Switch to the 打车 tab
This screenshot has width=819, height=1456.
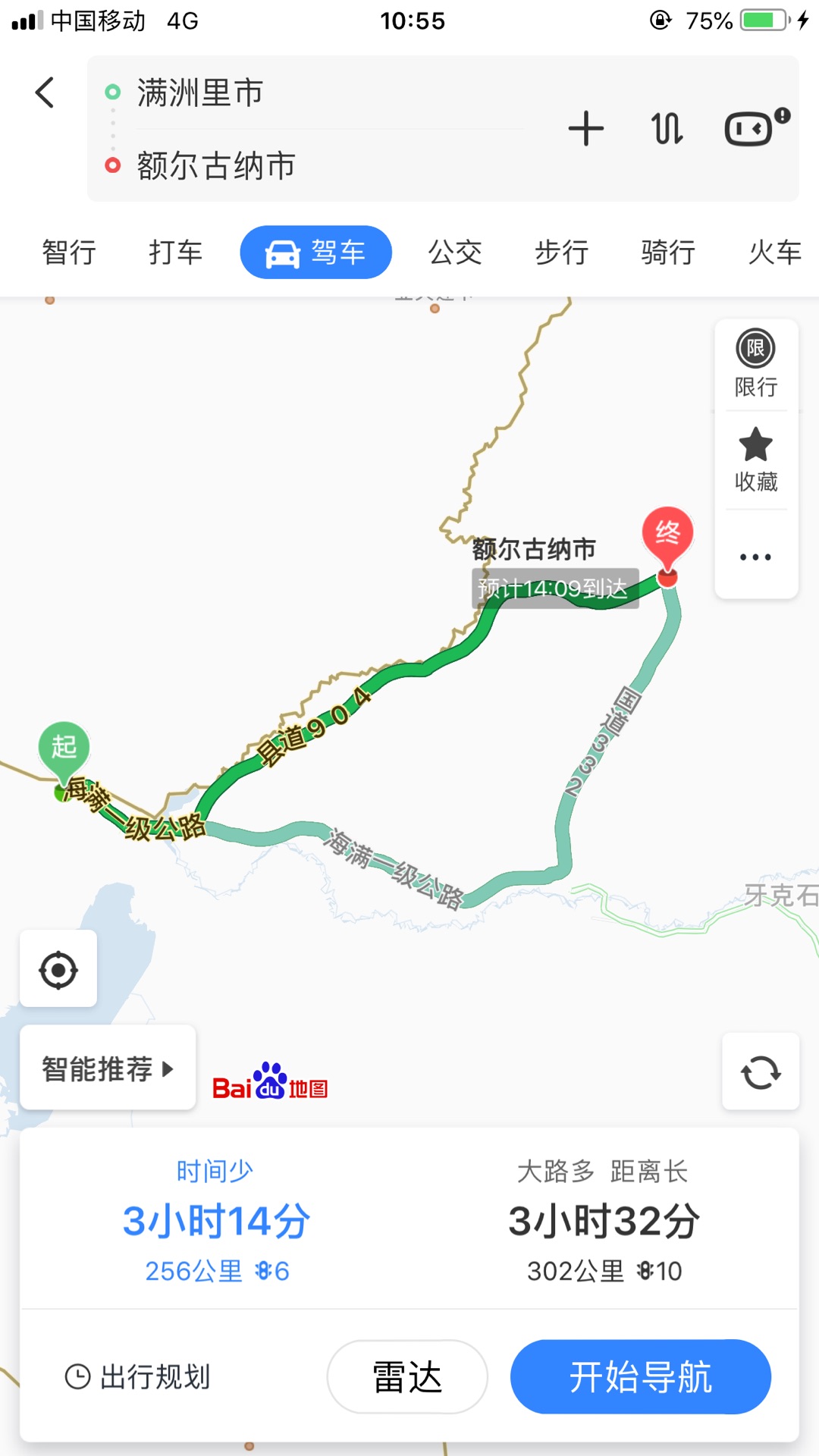[175, 253]
